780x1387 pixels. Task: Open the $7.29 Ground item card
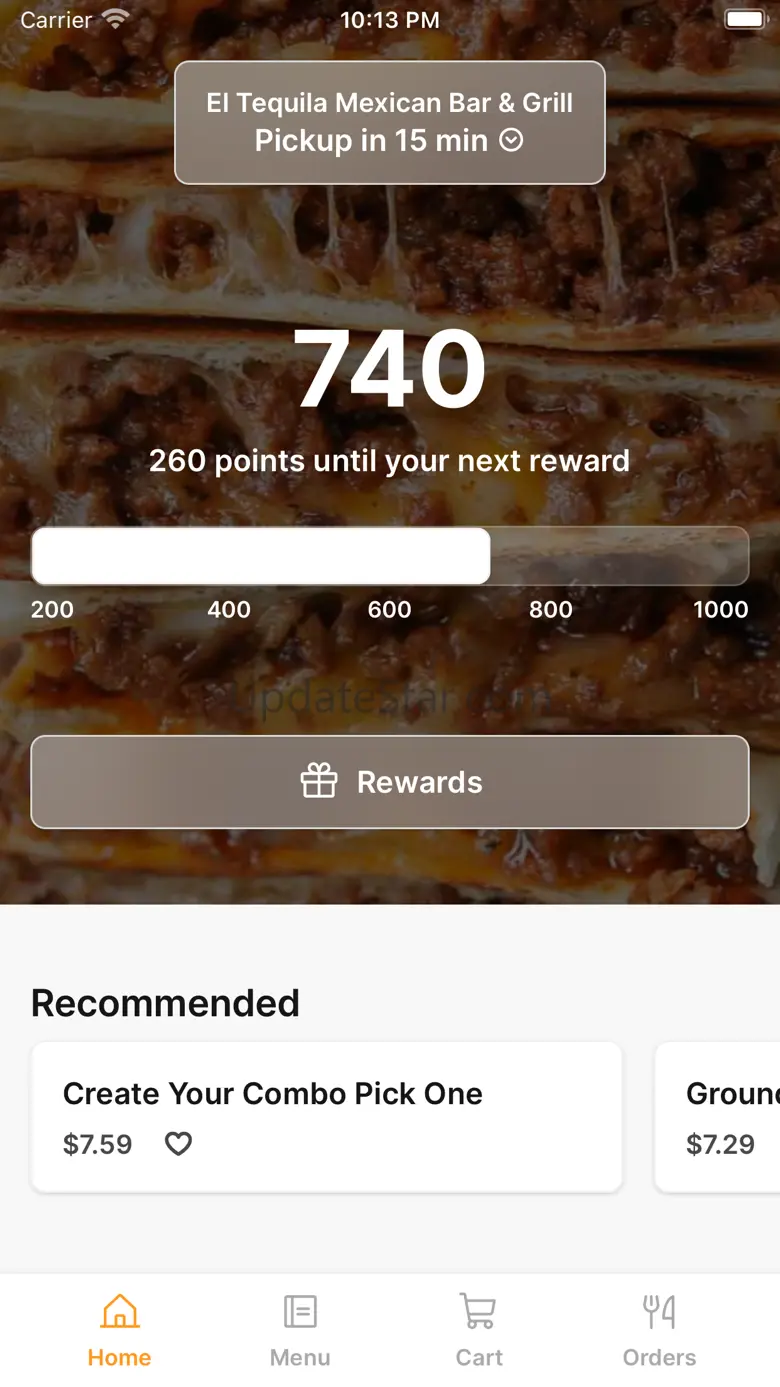pos(720,1117)
